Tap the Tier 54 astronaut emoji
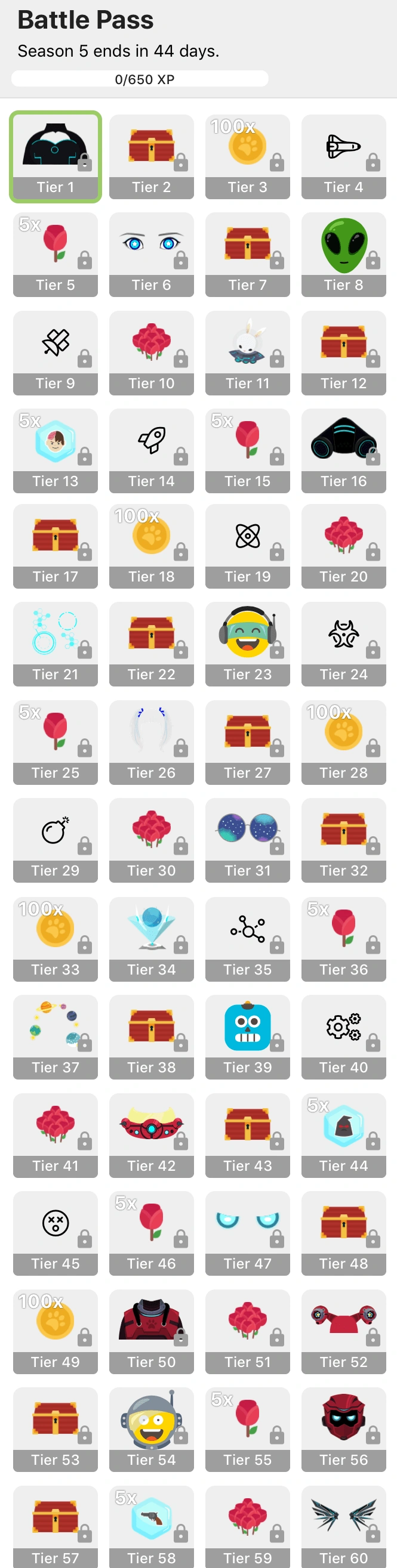397x1568 pixels. (152, 1429)
